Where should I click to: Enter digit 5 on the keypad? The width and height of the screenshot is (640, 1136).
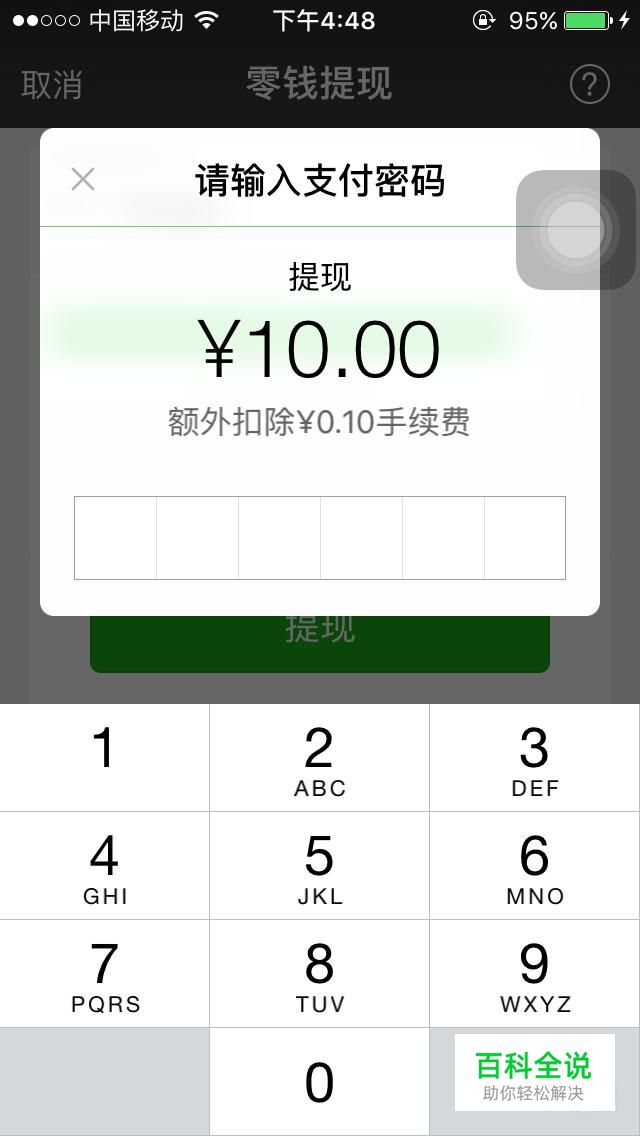[319, 866]
